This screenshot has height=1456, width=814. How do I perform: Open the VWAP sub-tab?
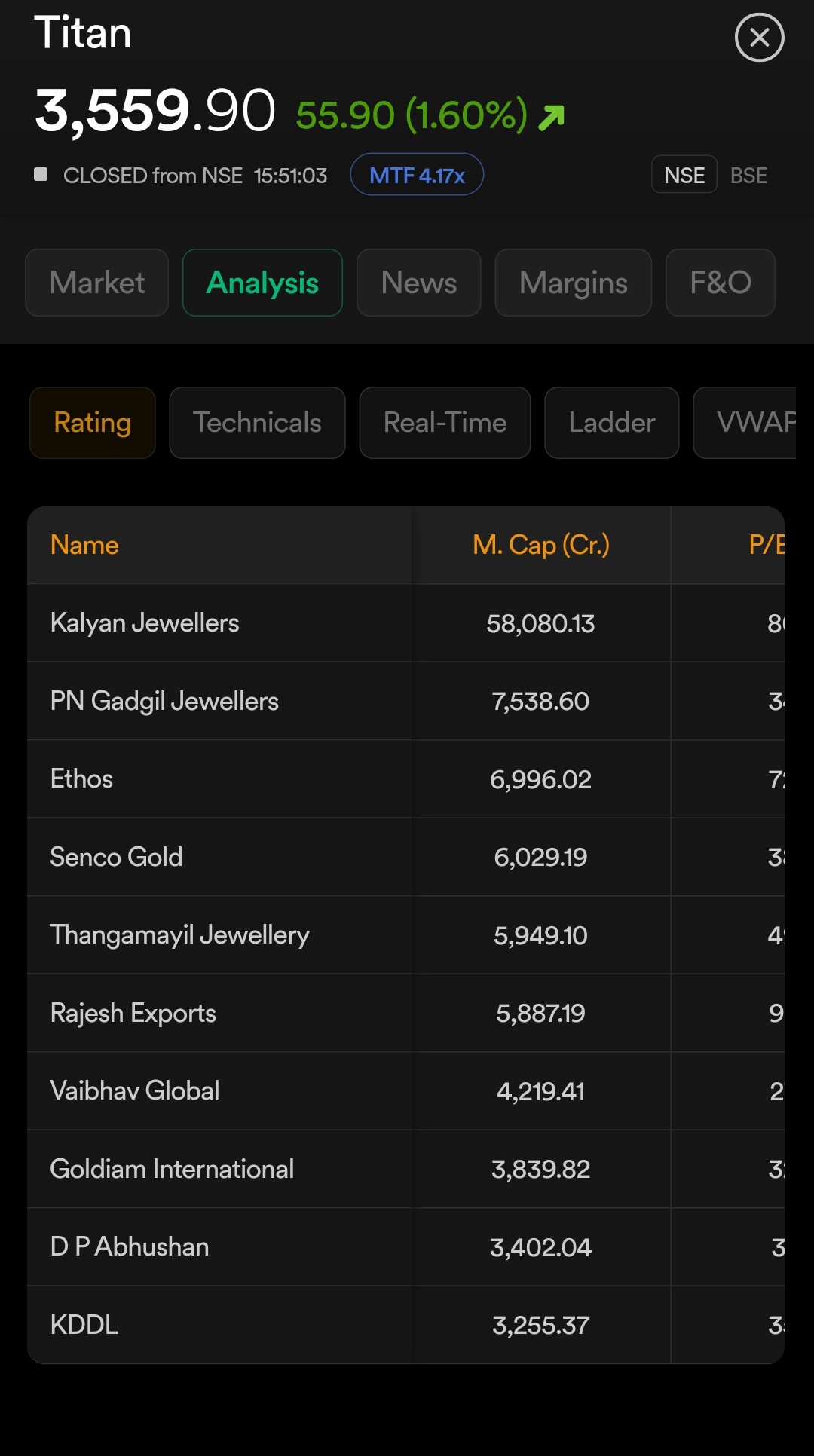point(746,423)
